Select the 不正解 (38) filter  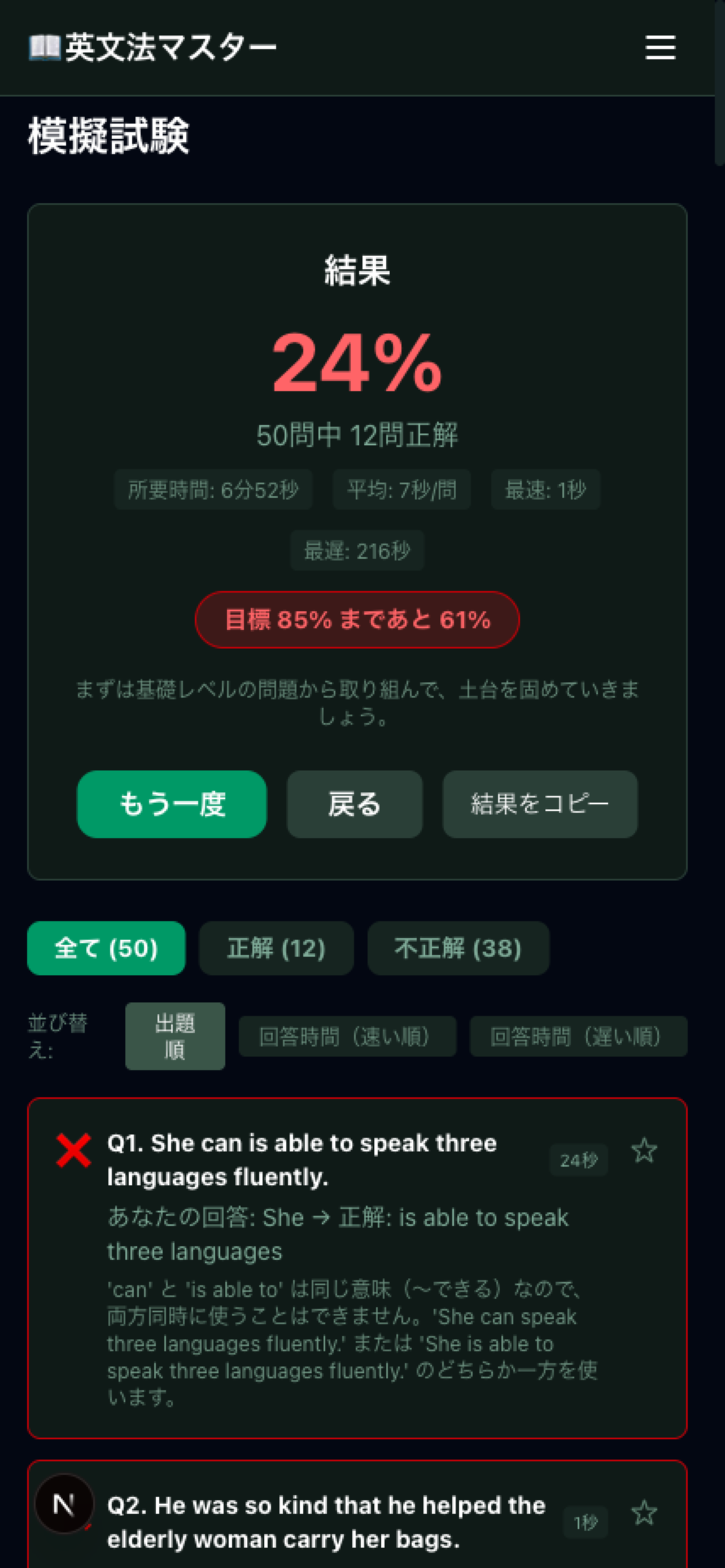[x=458, y=948]
